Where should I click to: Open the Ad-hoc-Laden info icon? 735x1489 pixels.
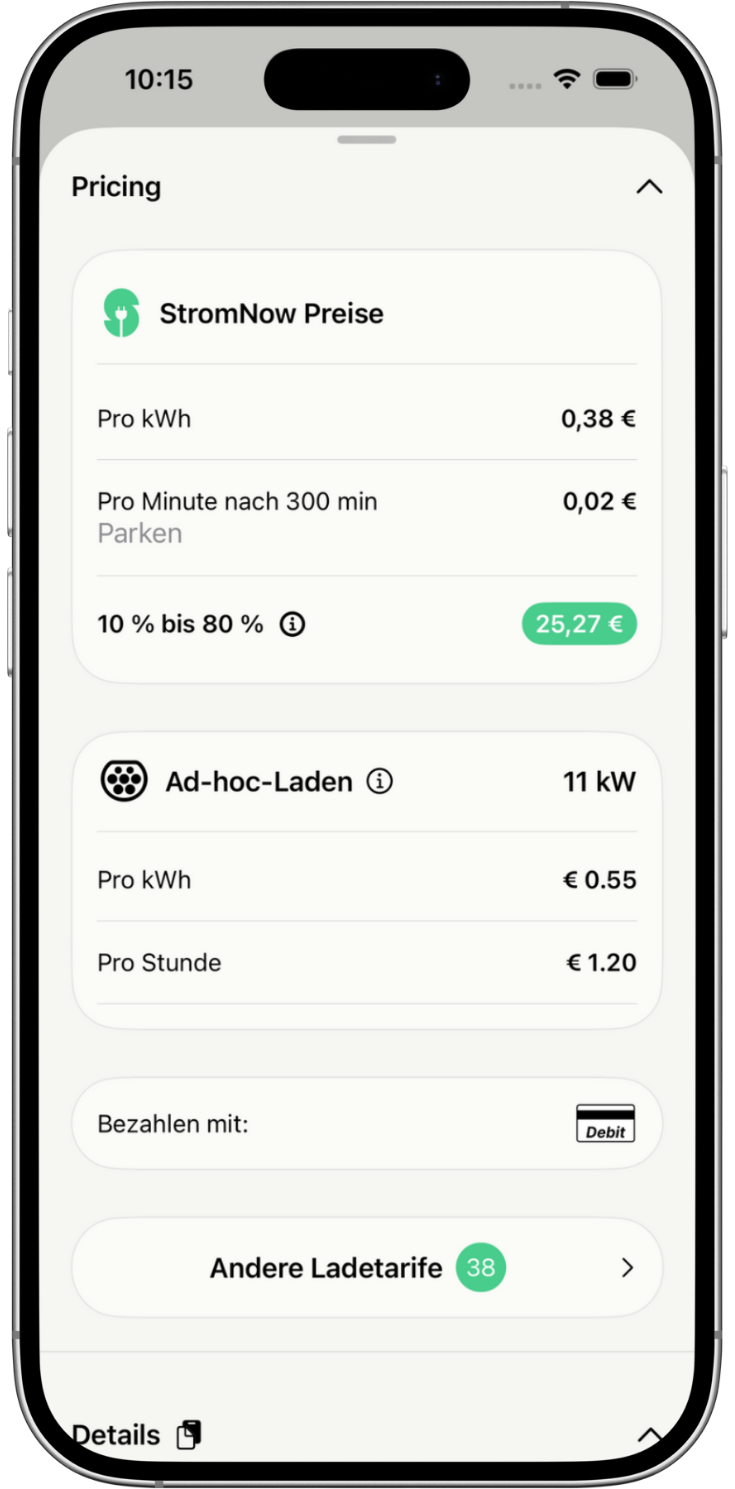[382, 782]
